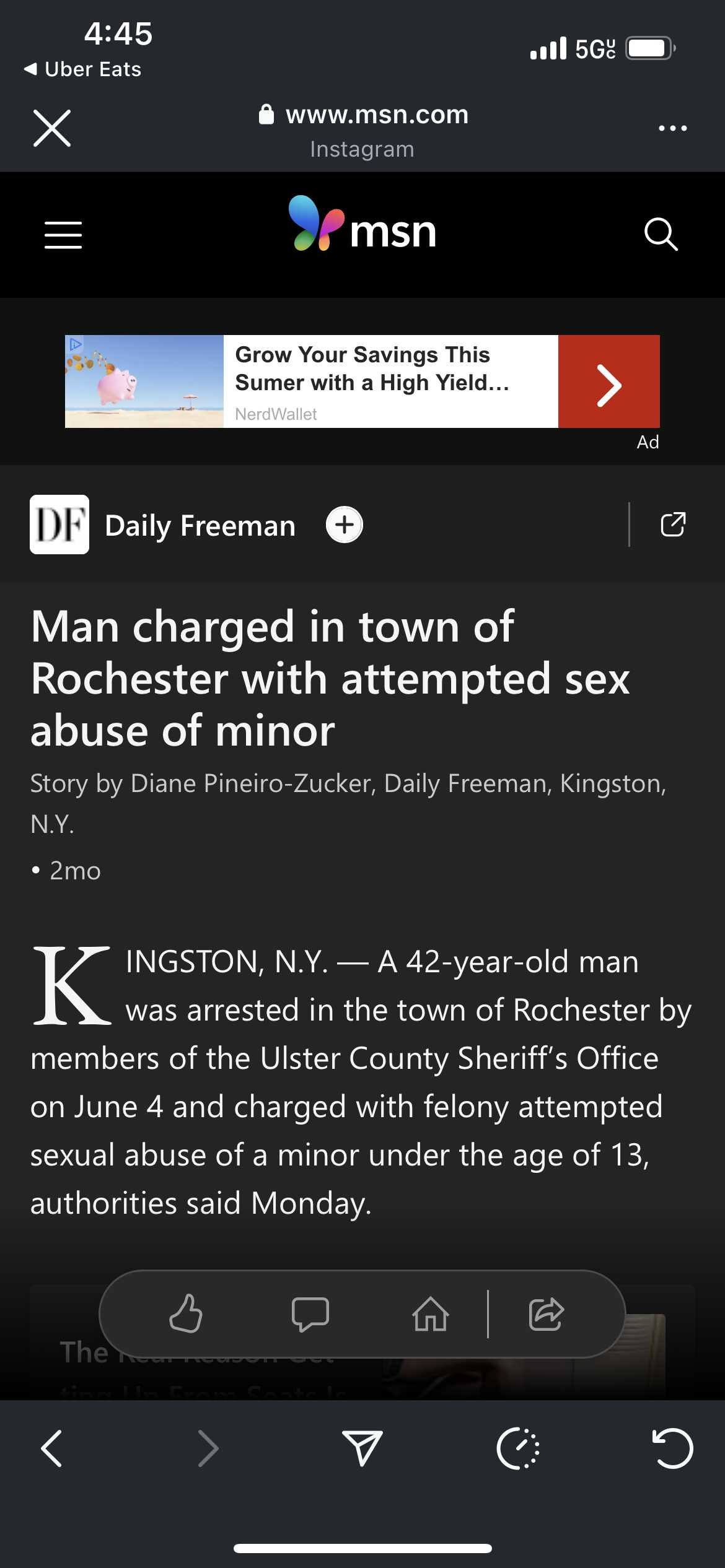Close the in-app browser

pos(52,128)
